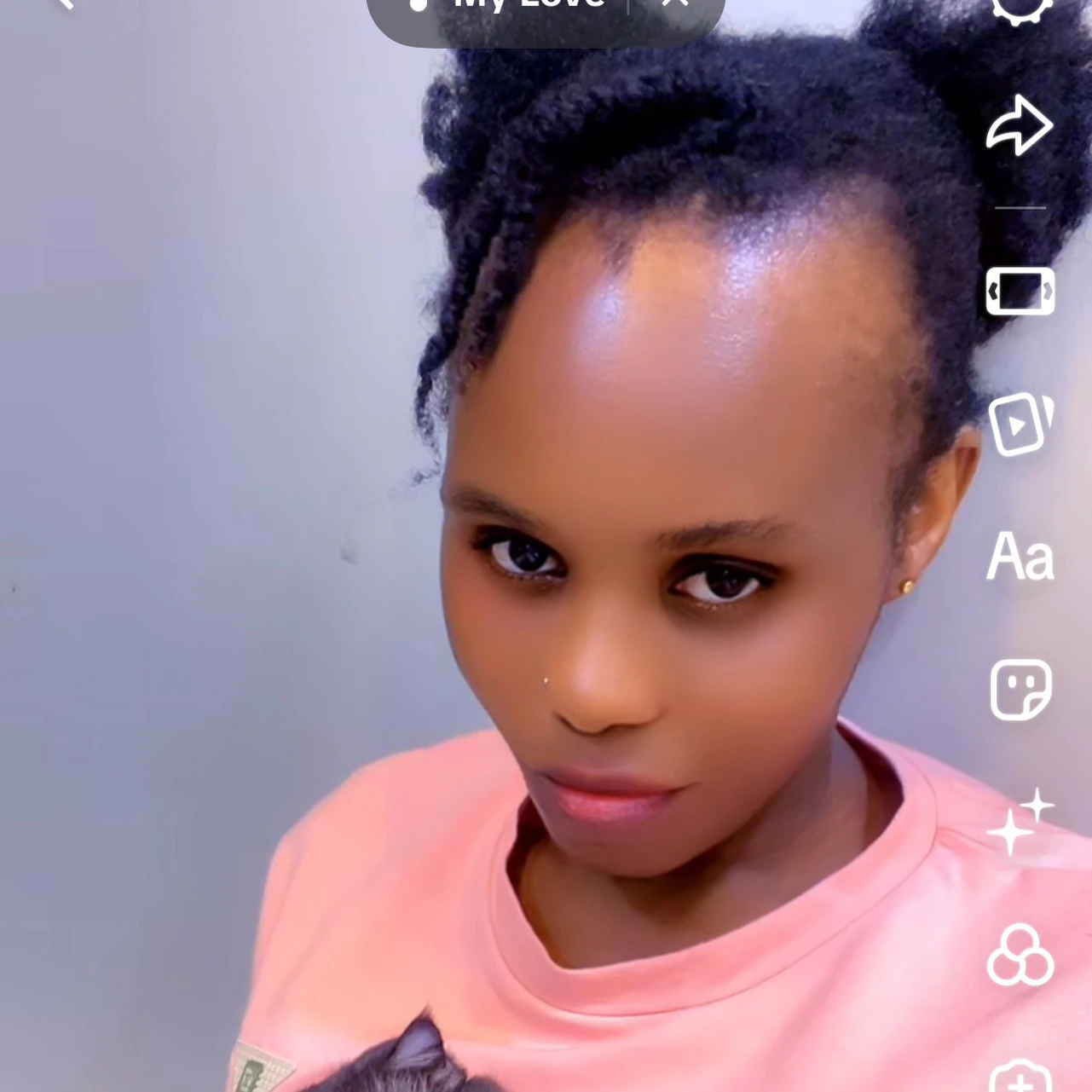This screenshot has height=1092, width=1092.
Task: Open the 'My Love' music sticker
Action: tap(511, 7)
